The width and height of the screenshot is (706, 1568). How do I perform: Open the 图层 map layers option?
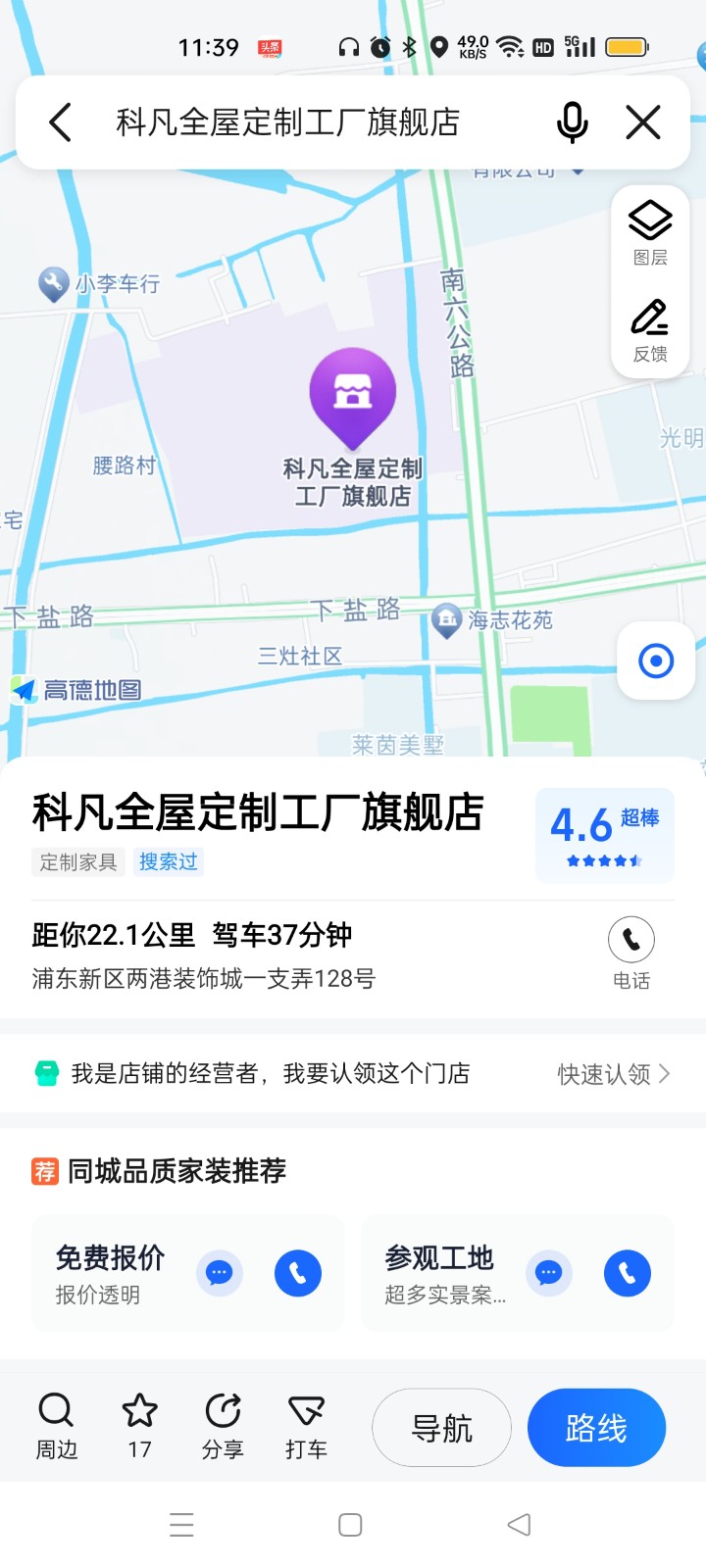point(650,233)
